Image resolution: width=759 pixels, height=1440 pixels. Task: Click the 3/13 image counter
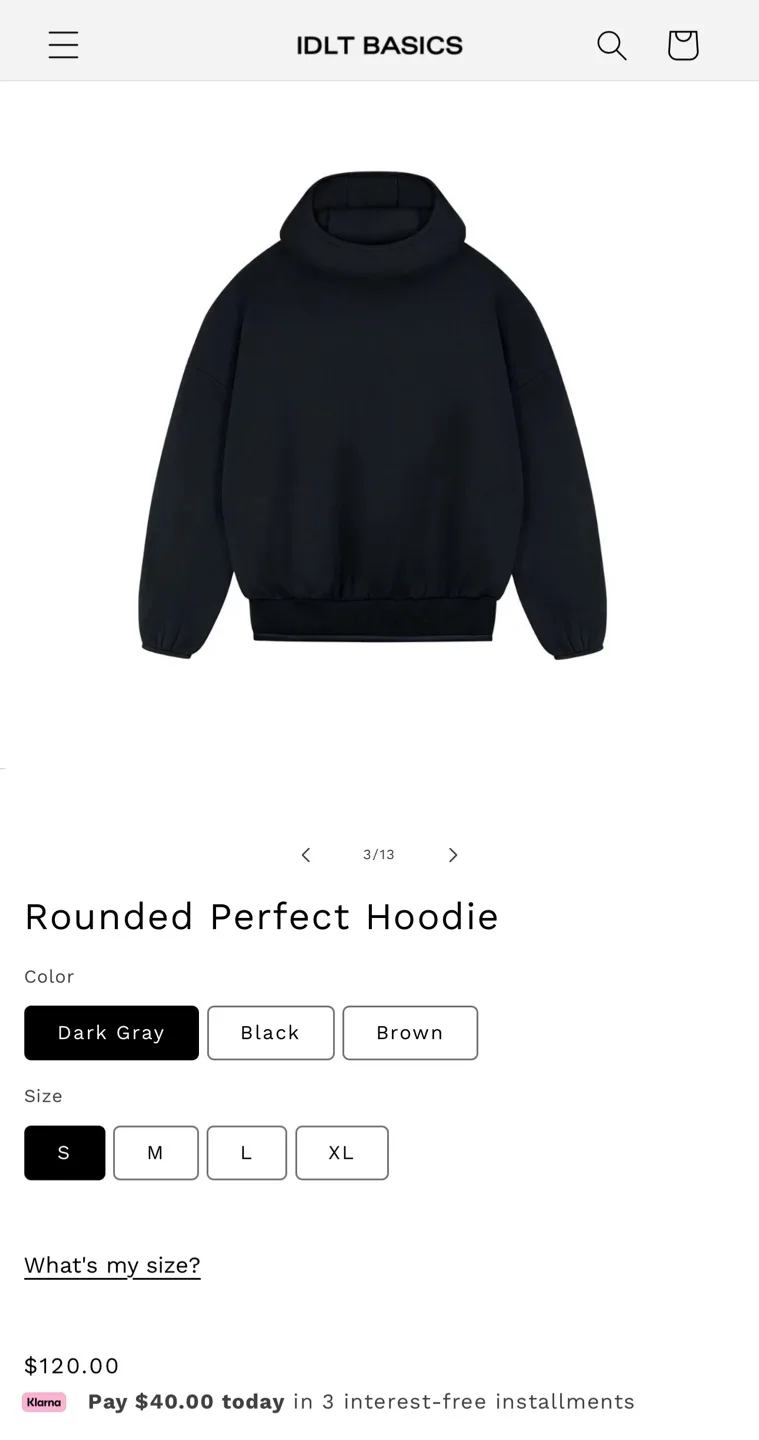[379, 855]
